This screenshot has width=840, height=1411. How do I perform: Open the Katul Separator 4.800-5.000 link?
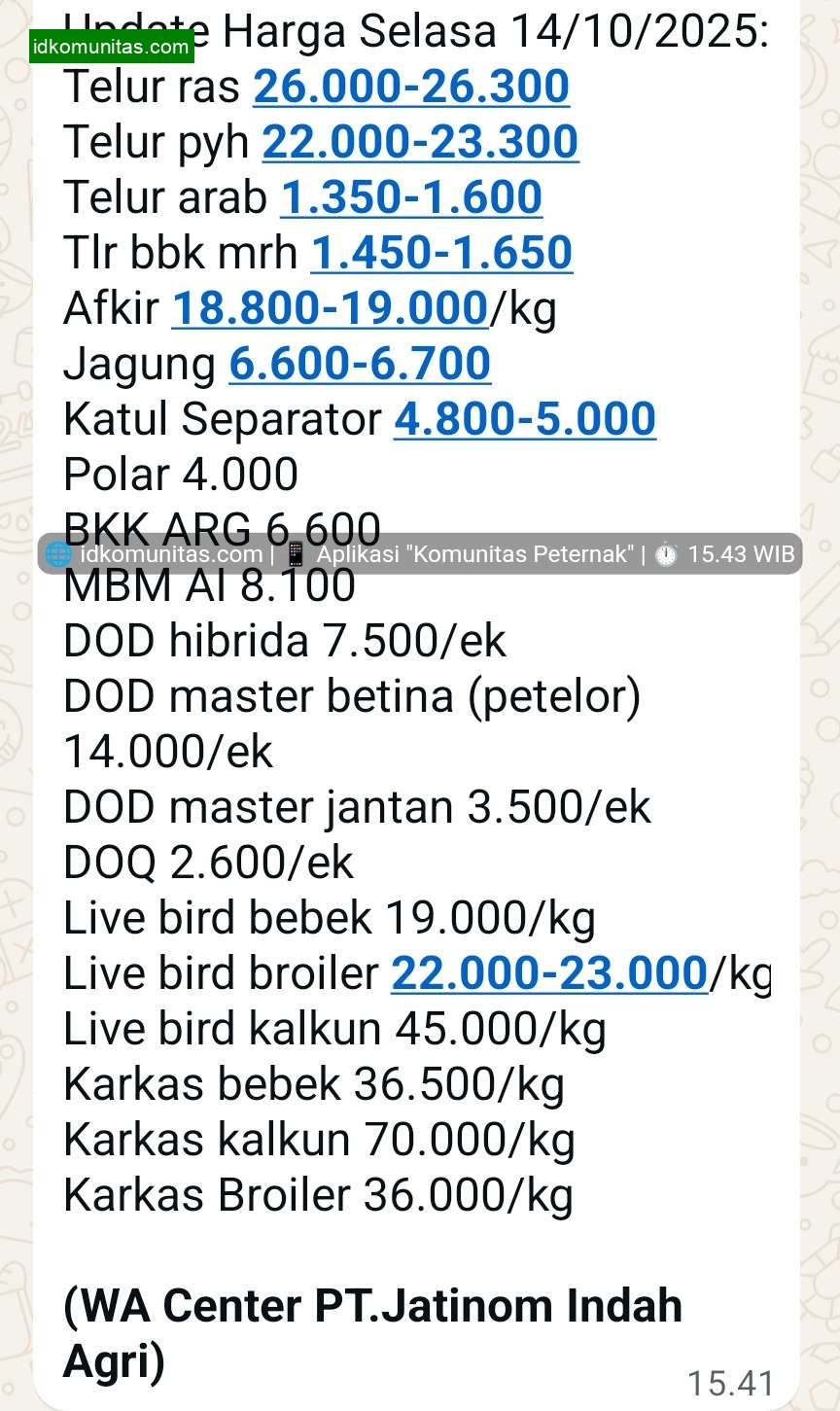pos(524,419)
